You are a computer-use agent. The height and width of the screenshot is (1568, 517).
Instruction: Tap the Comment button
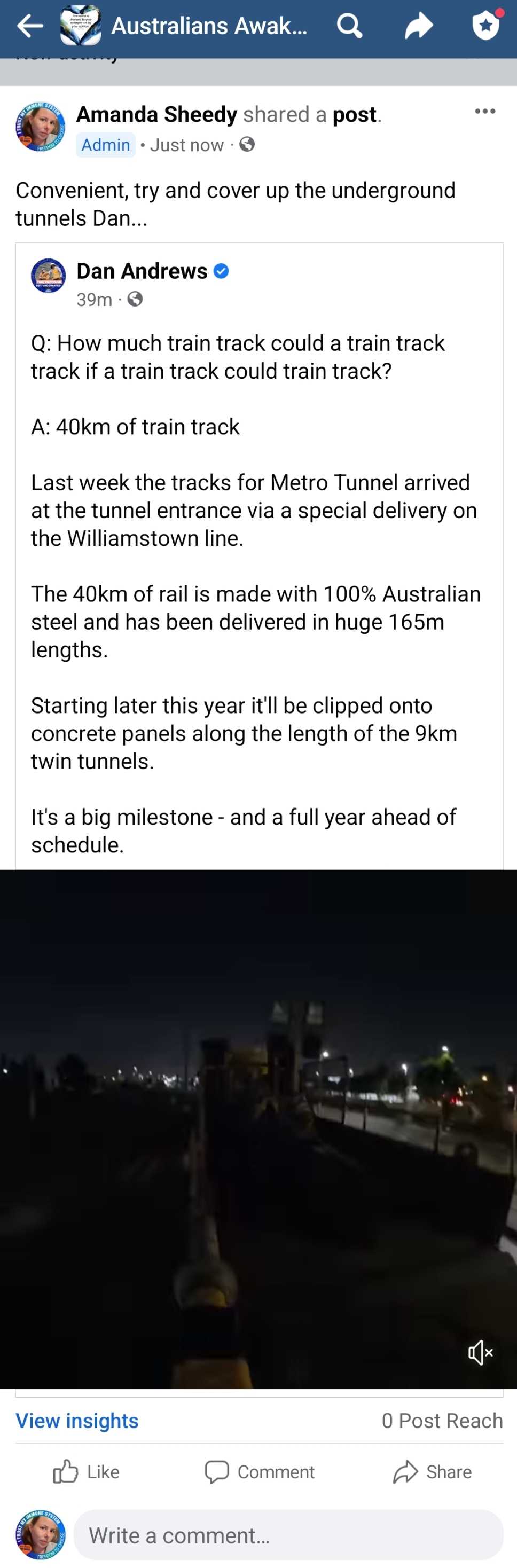click(260, 1472)
